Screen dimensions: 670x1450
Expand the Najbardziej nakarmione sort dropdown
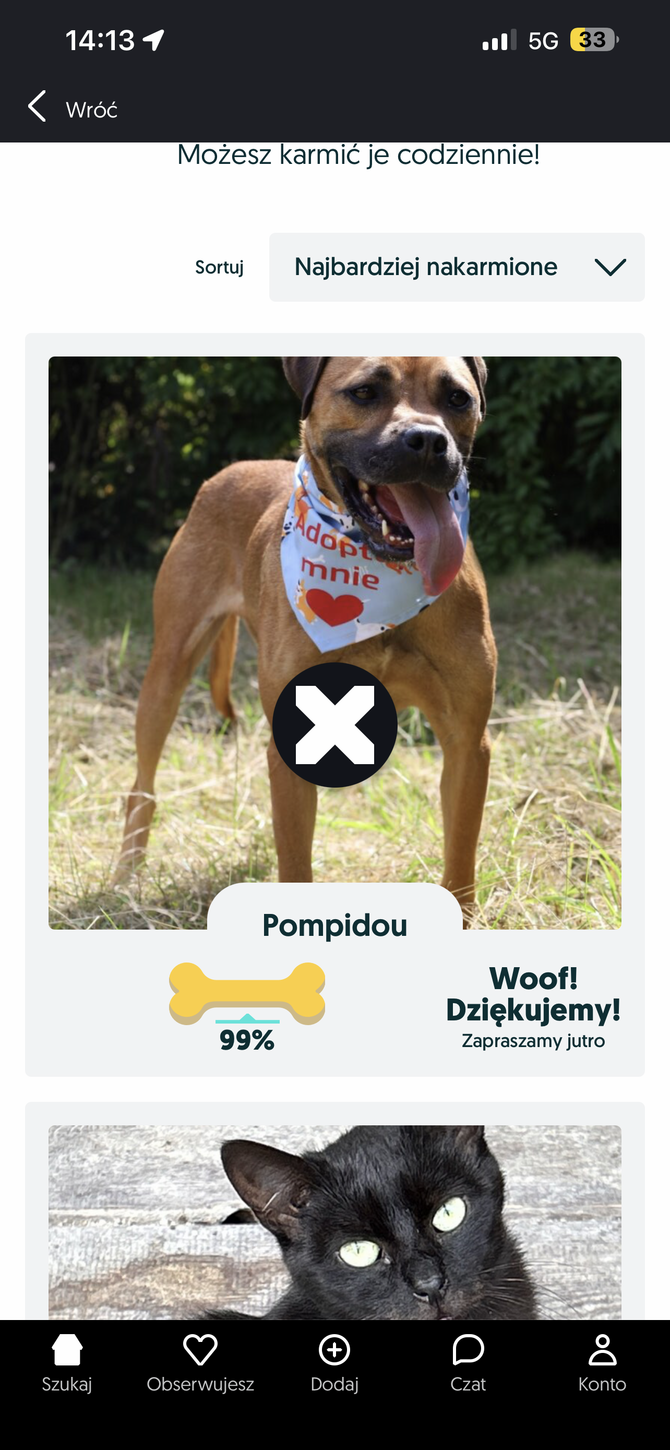point(457,267)
